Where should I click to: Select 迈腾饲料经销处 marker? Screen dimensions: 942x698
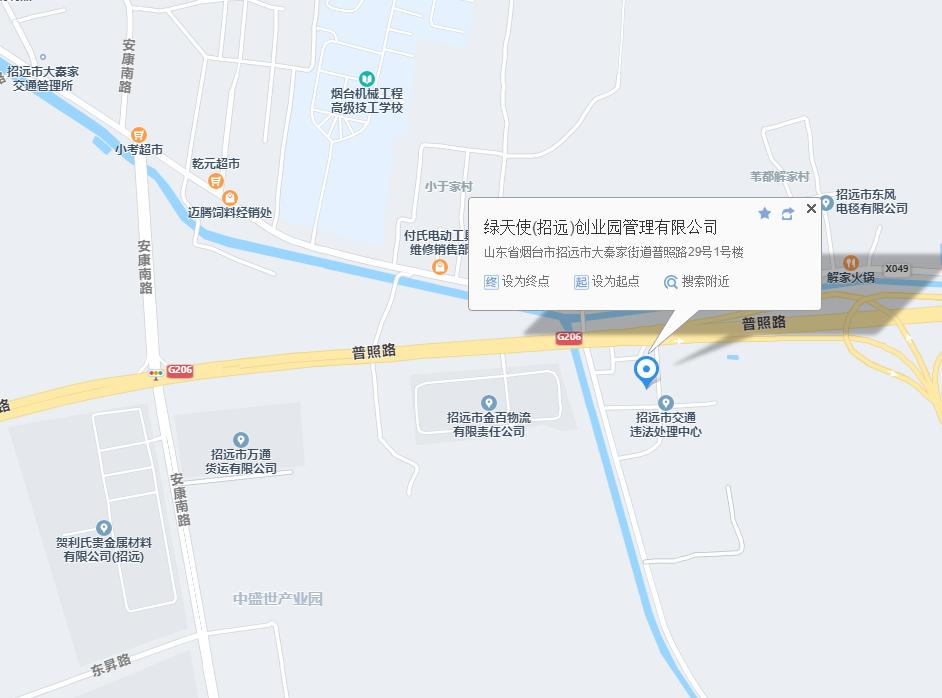230,197
